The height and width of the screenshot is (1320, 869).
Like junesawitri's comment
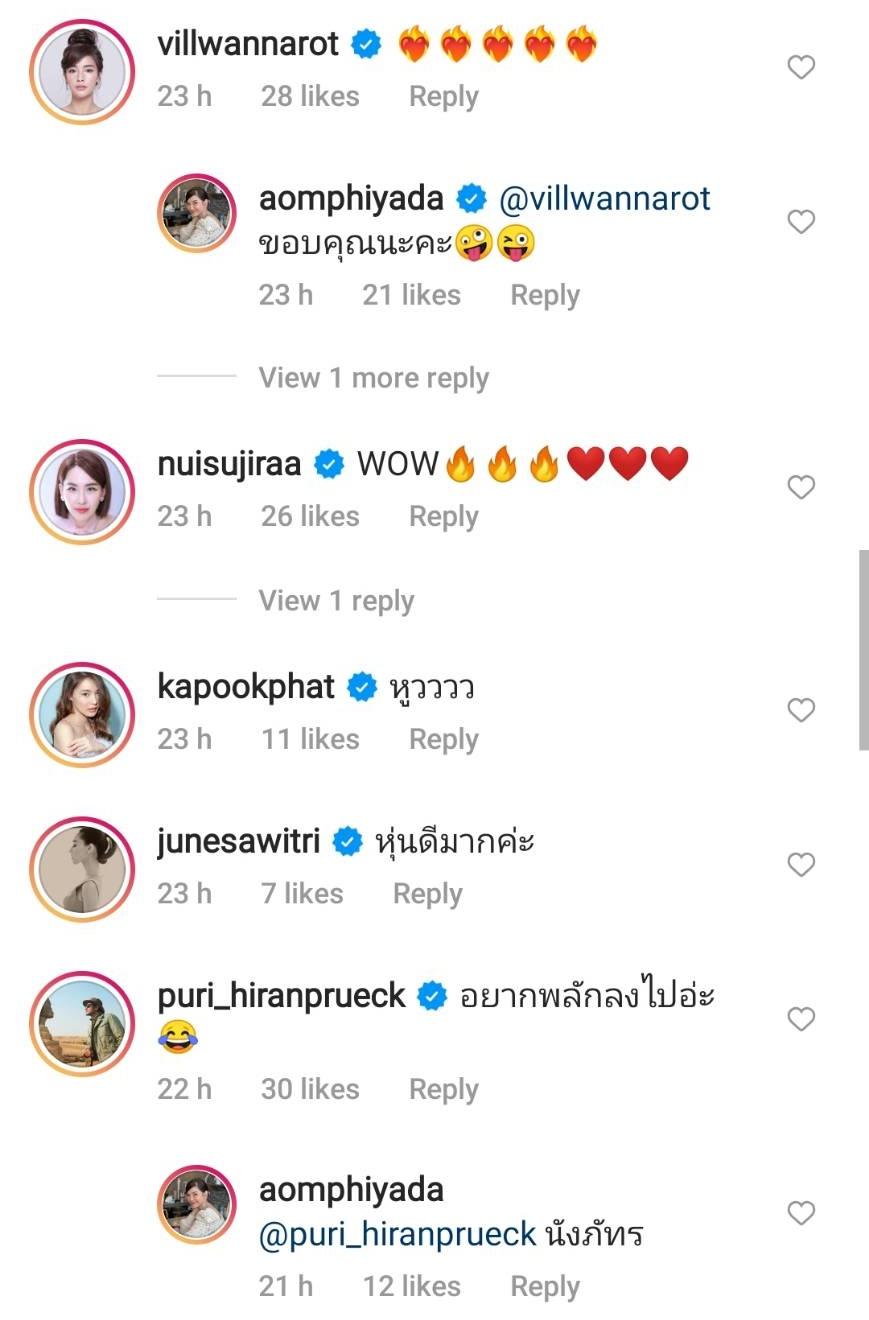click(x=801, y=864)
